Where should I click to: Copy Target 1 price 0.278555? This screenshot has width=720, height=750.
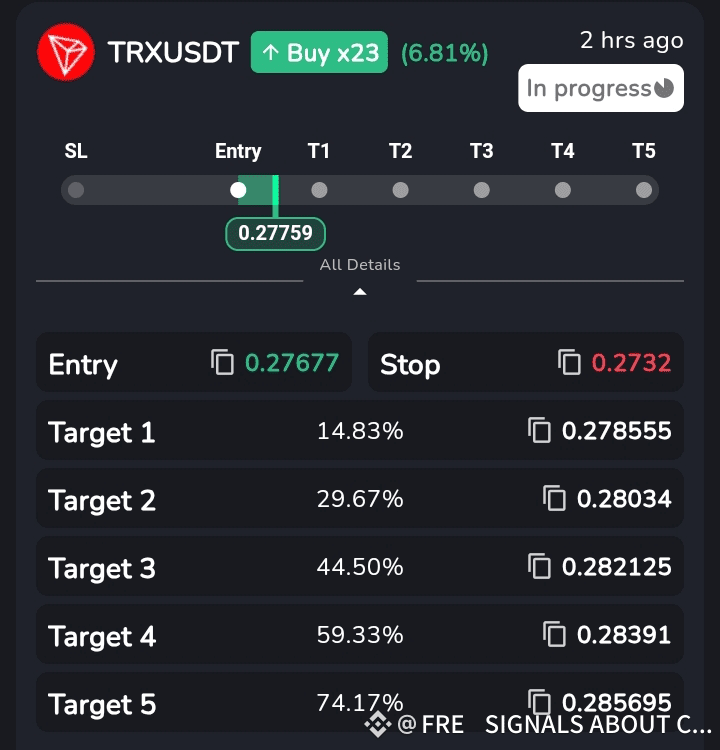(539, 431)
